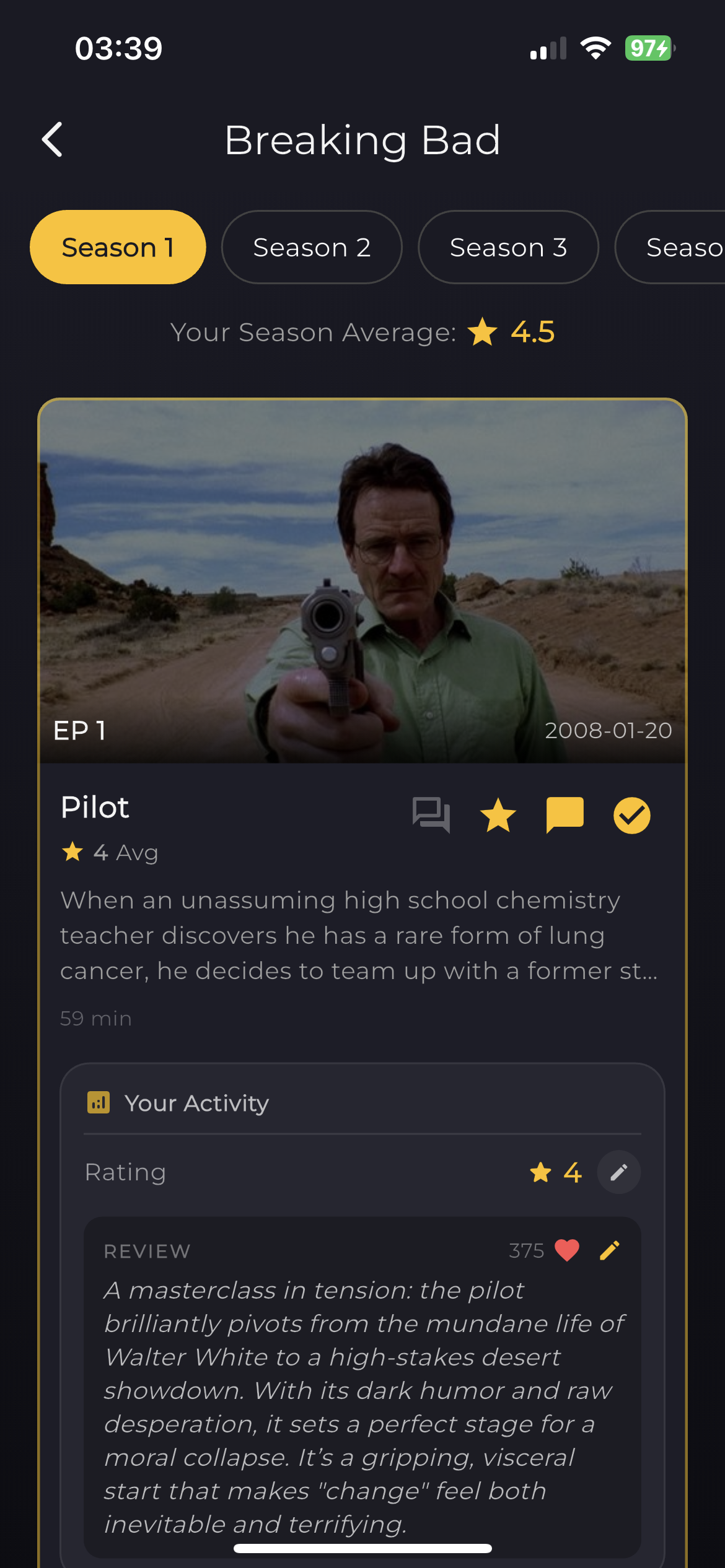Screen dimensions: 725x1568
Task: Select the Season 1 pill button
Action: [118, 246]
